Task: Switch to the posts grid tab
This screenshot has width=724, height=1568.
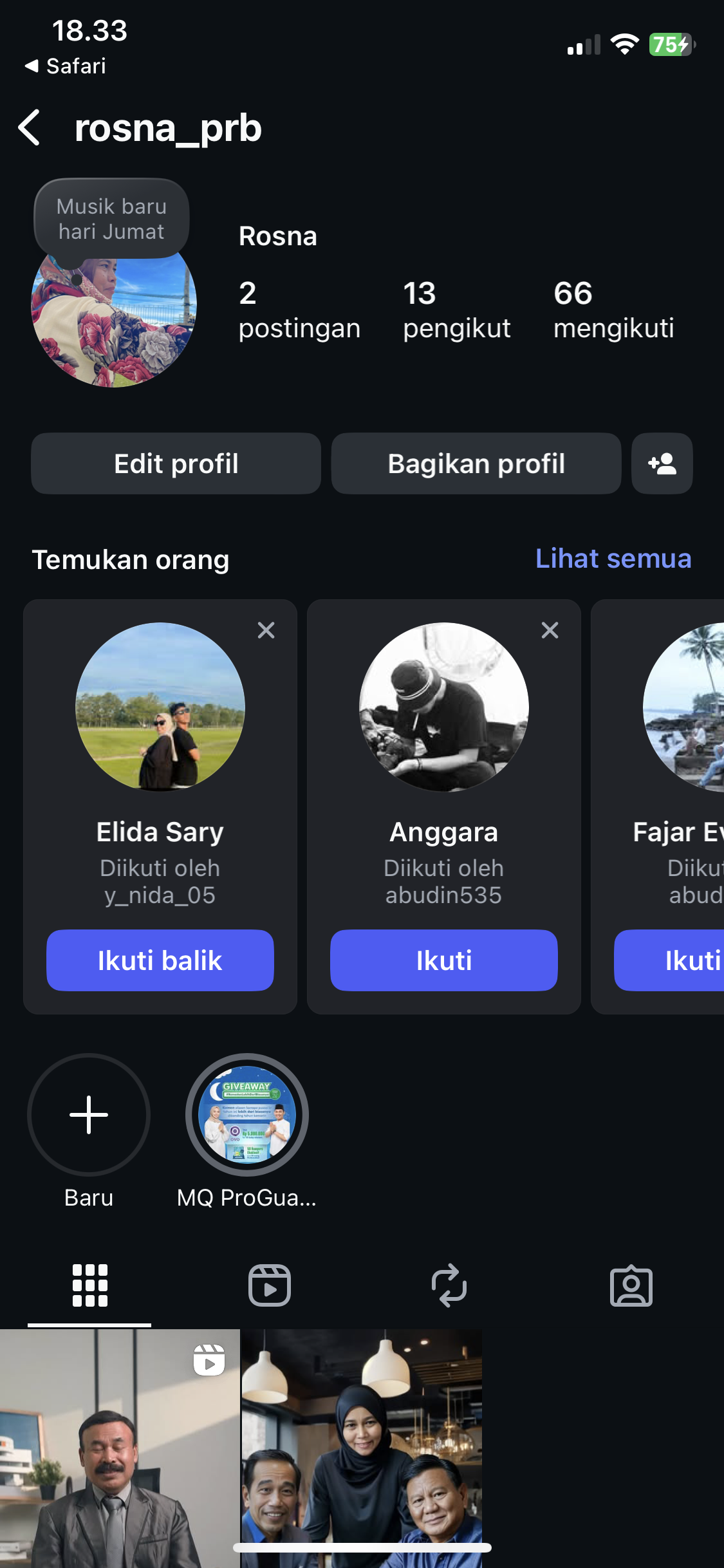Action: coord(89,1285)
